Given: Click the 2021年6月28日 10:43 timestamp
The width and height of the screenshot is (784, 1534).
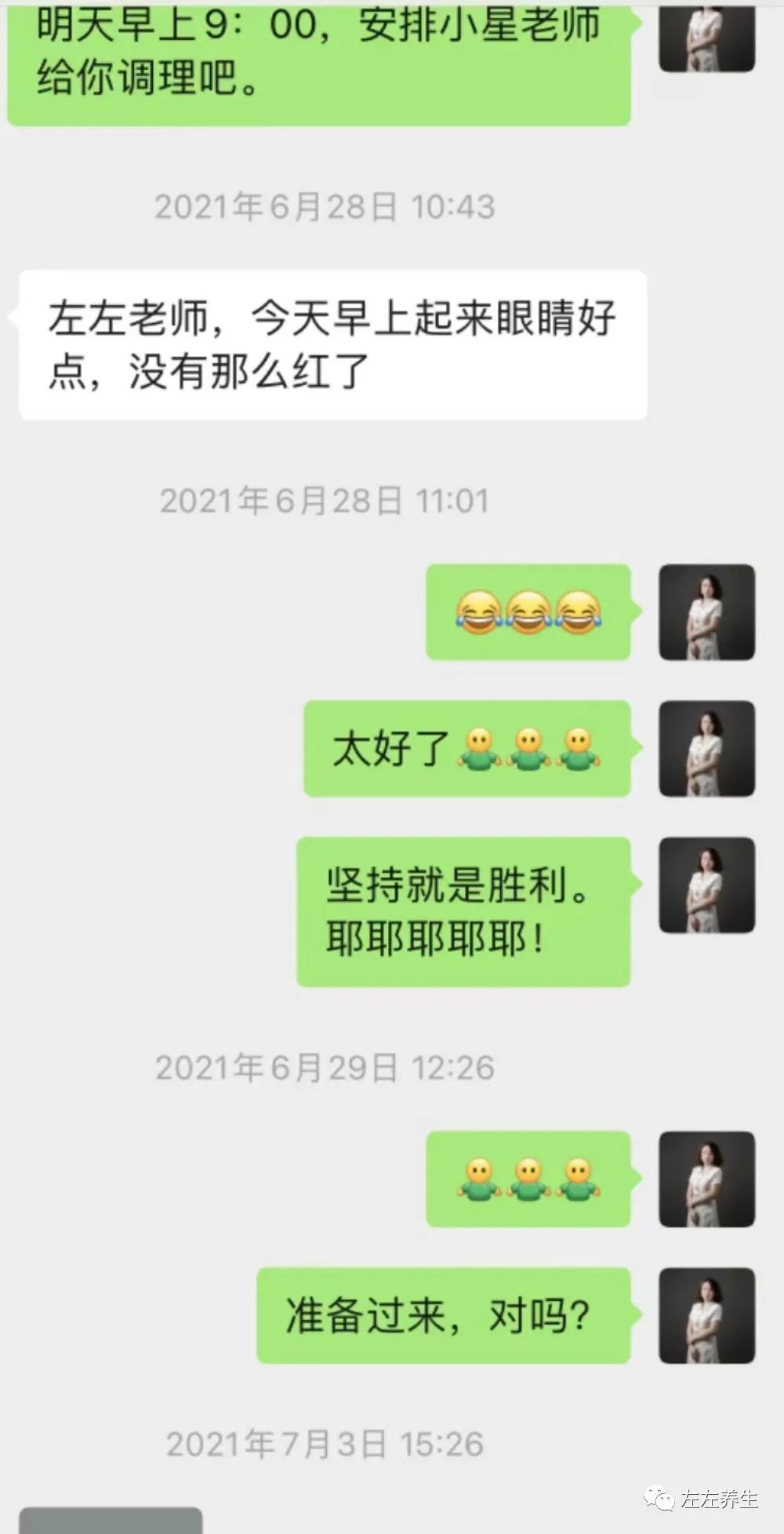Looking at the screenshot, I should pos(326,206).
